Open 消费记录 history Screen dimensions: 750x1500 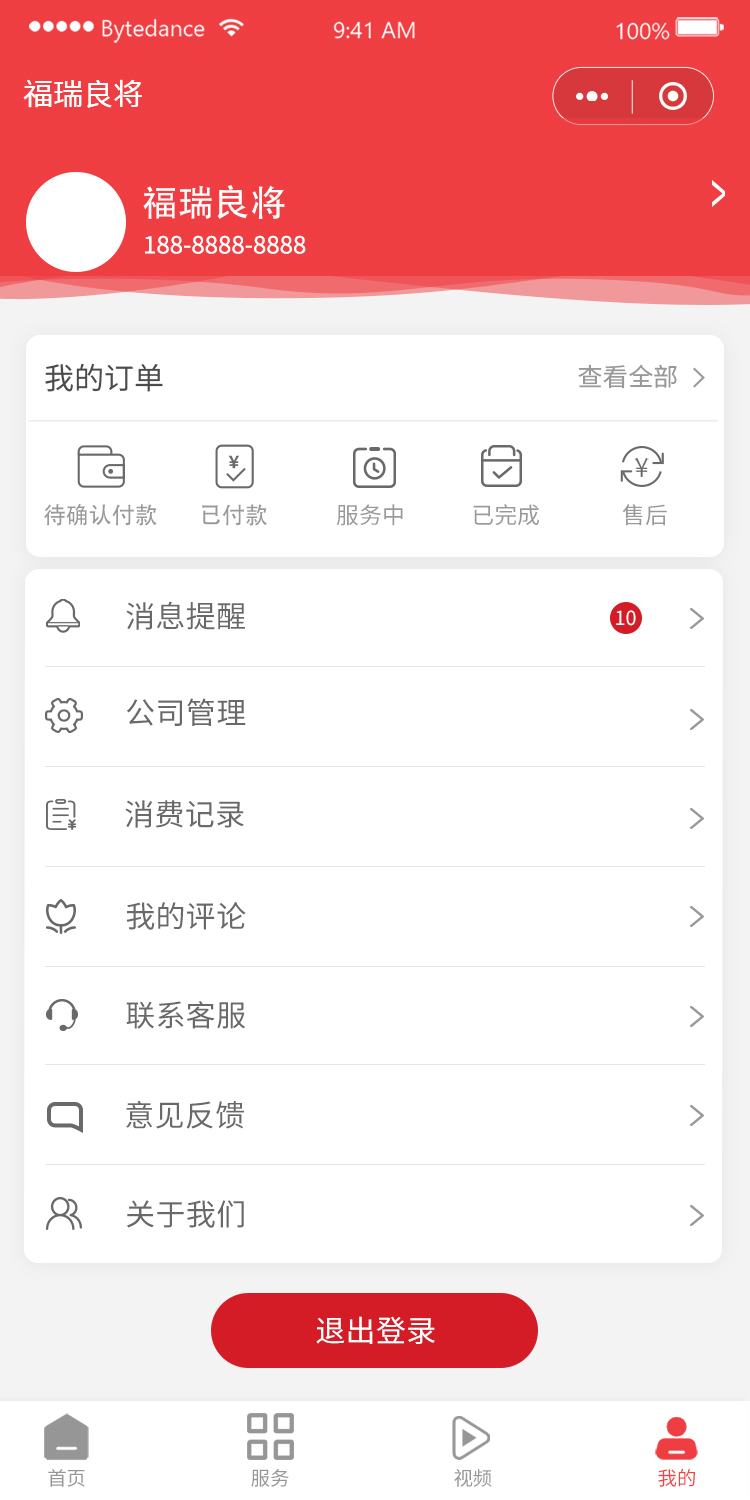375,817
